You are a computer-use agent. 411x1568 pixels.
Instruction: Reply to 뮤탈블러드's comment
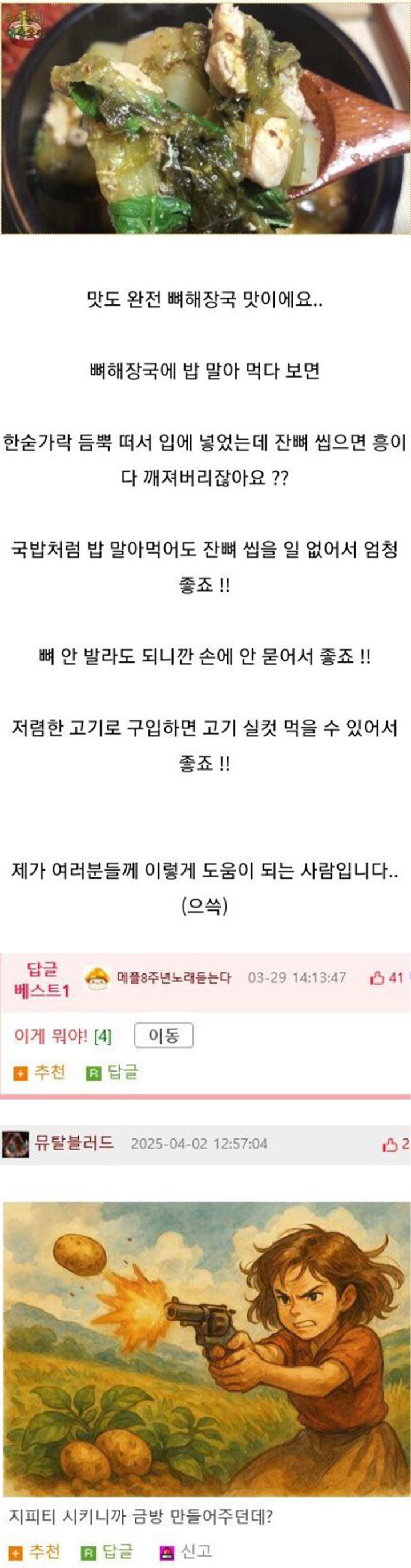point(110,1551)
